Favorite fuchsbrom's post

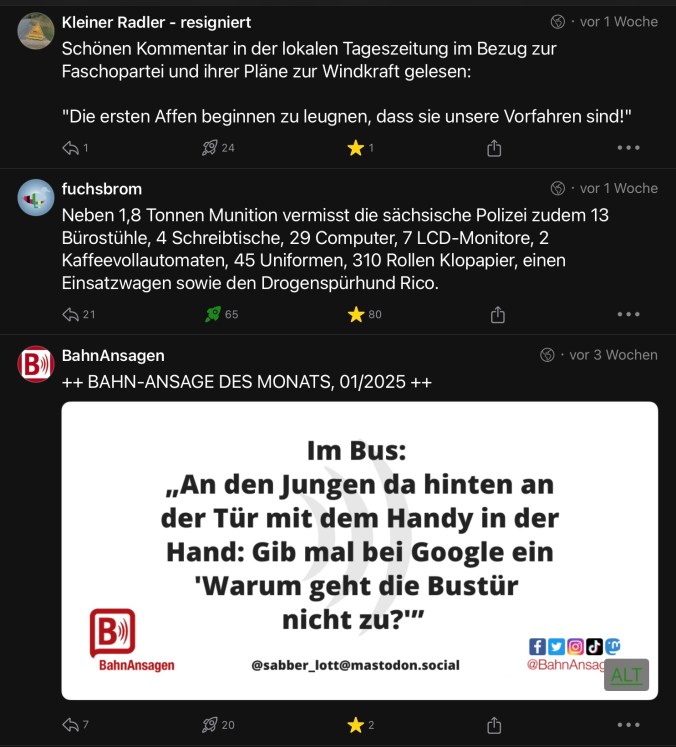coord(355,314)
